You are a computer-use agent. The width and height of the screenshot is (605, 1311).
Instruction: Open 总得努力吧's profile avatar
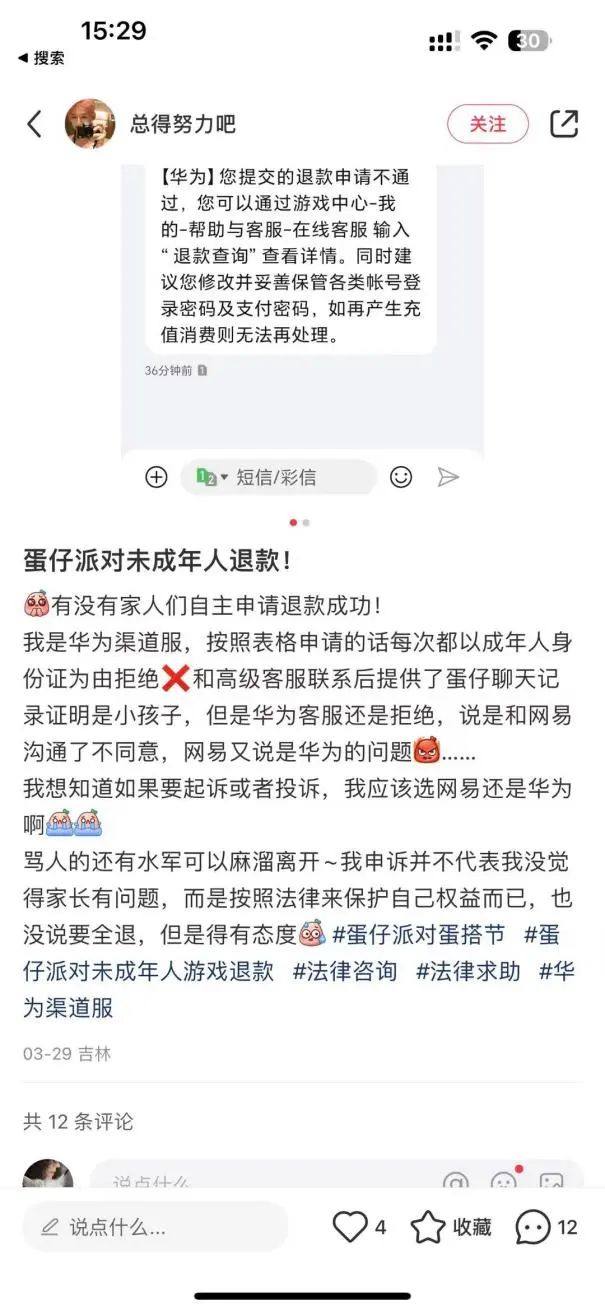point(90,124)
